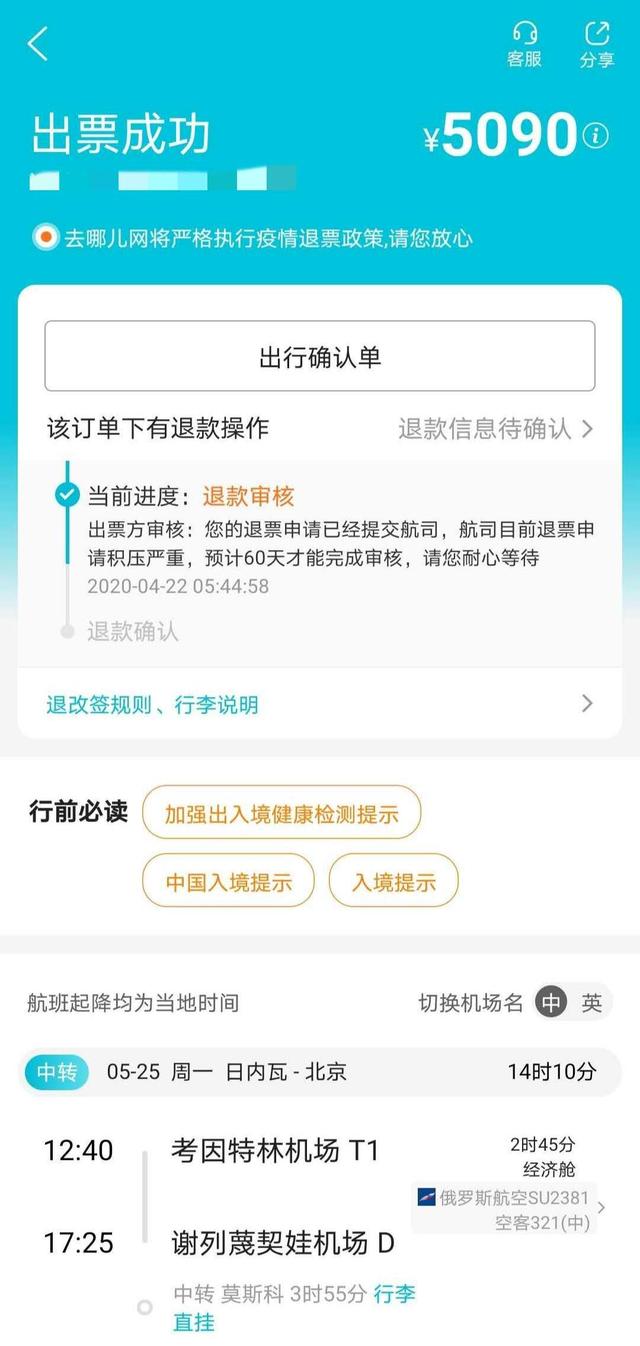Open 退改签规则、行李说明 row
The image size is (640, 1346).
[x=320, y=704]
